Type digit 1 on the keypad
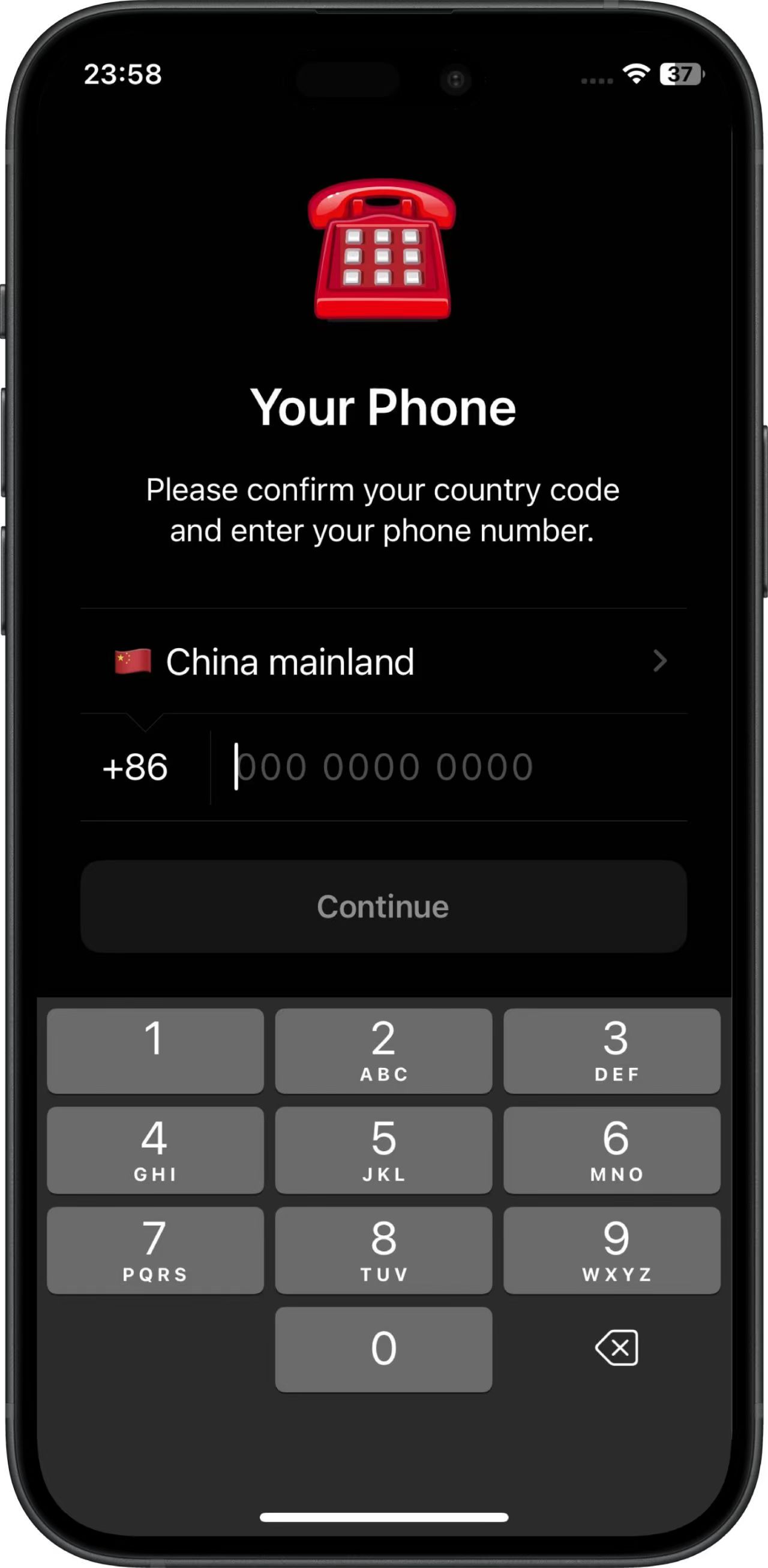 tap(155, 1051)
